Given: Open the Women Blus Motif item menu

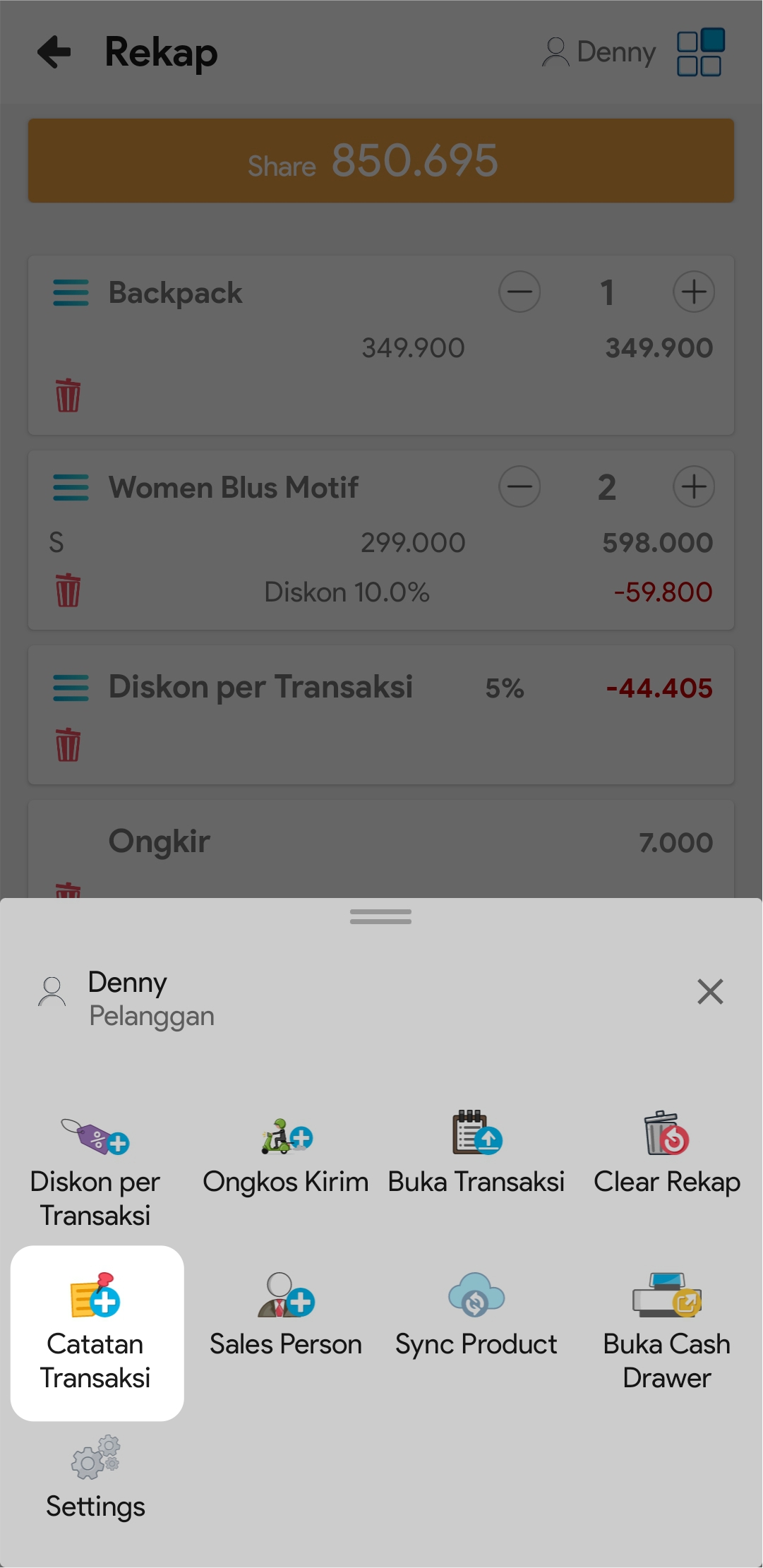Looking at the screenshot, I should click(x=71, y=487).
